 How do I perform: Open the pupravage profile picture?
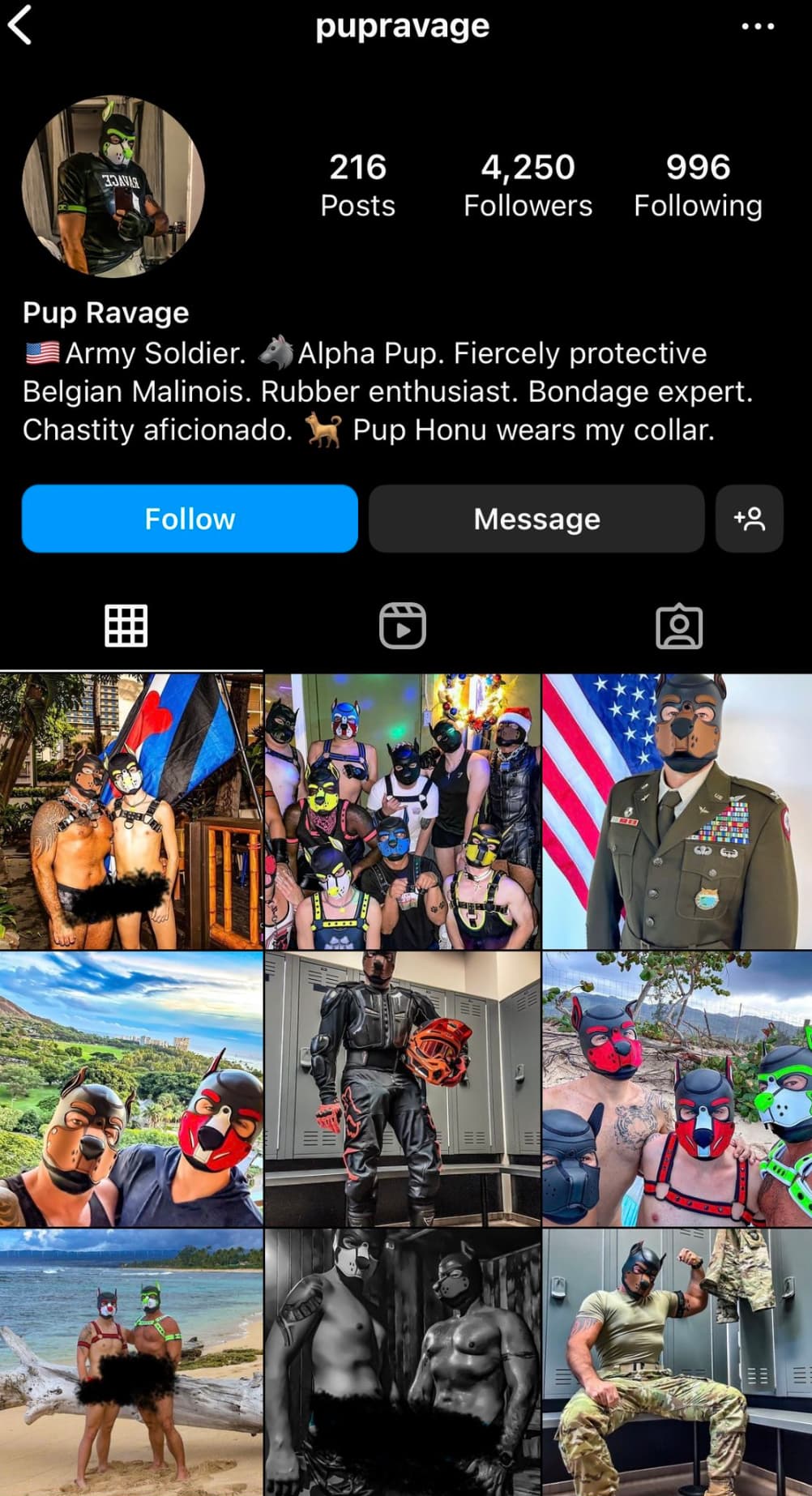pyautogui.click(x=113, y=186)
